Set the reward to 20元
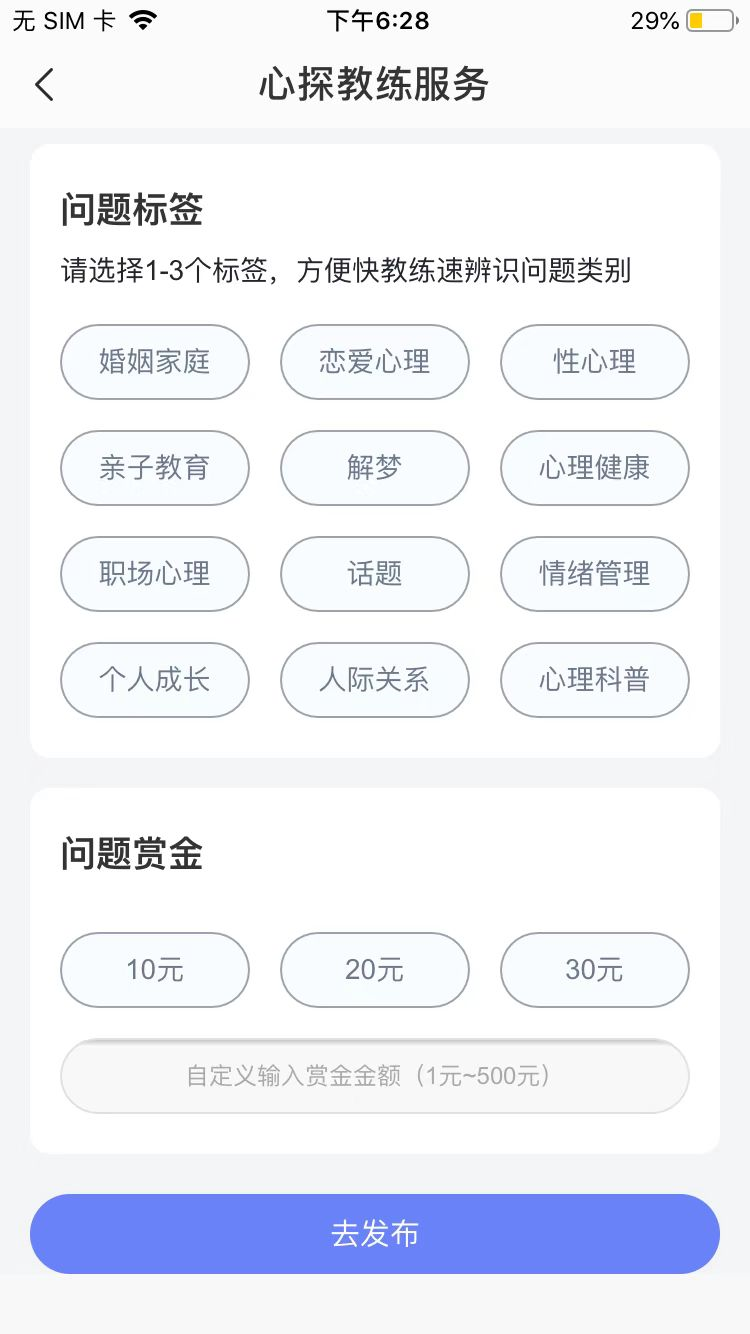 coord(375,970)
